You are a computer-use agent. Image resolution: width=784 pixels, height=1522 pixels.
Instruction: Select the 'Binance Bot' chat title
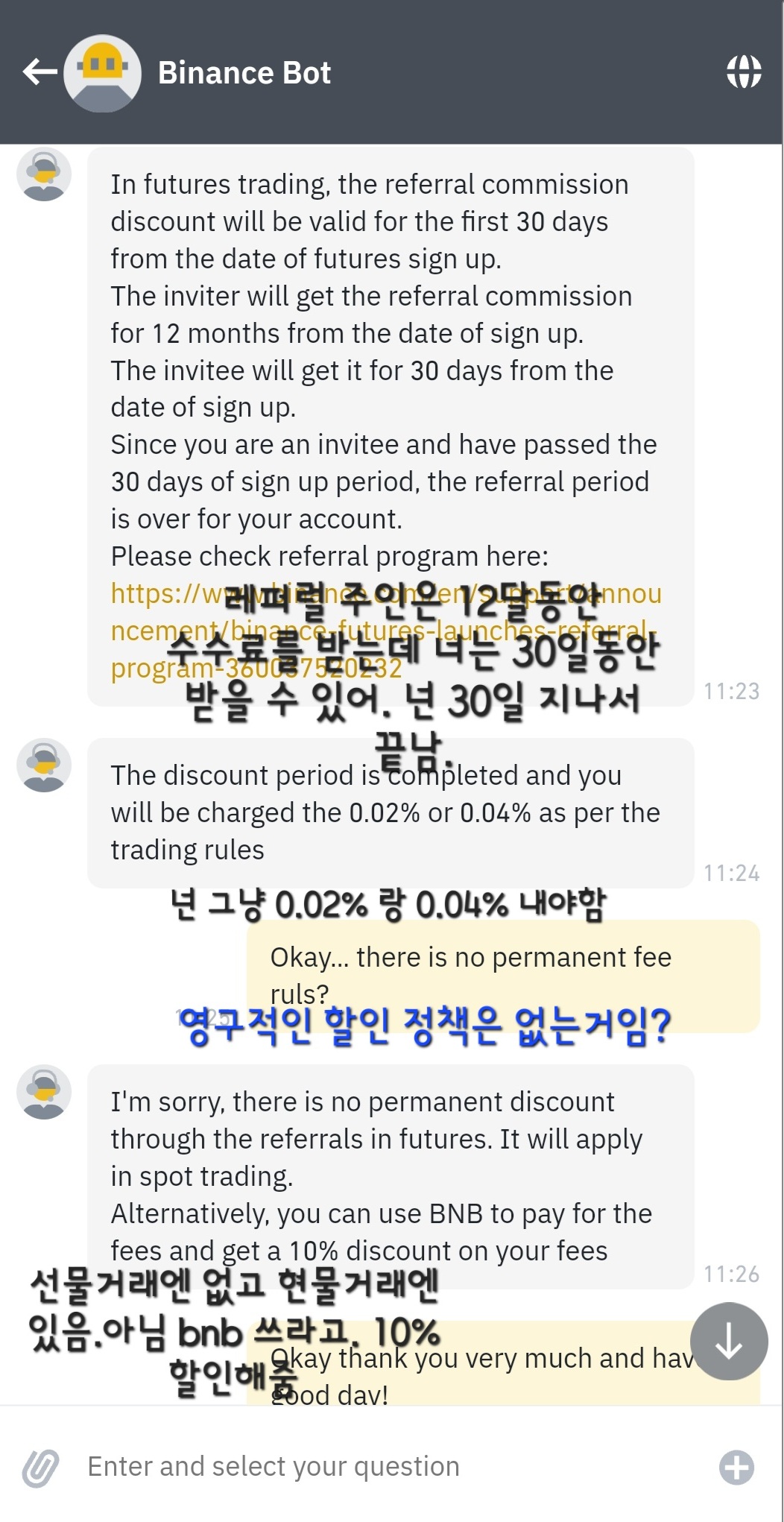coord(244,72)
